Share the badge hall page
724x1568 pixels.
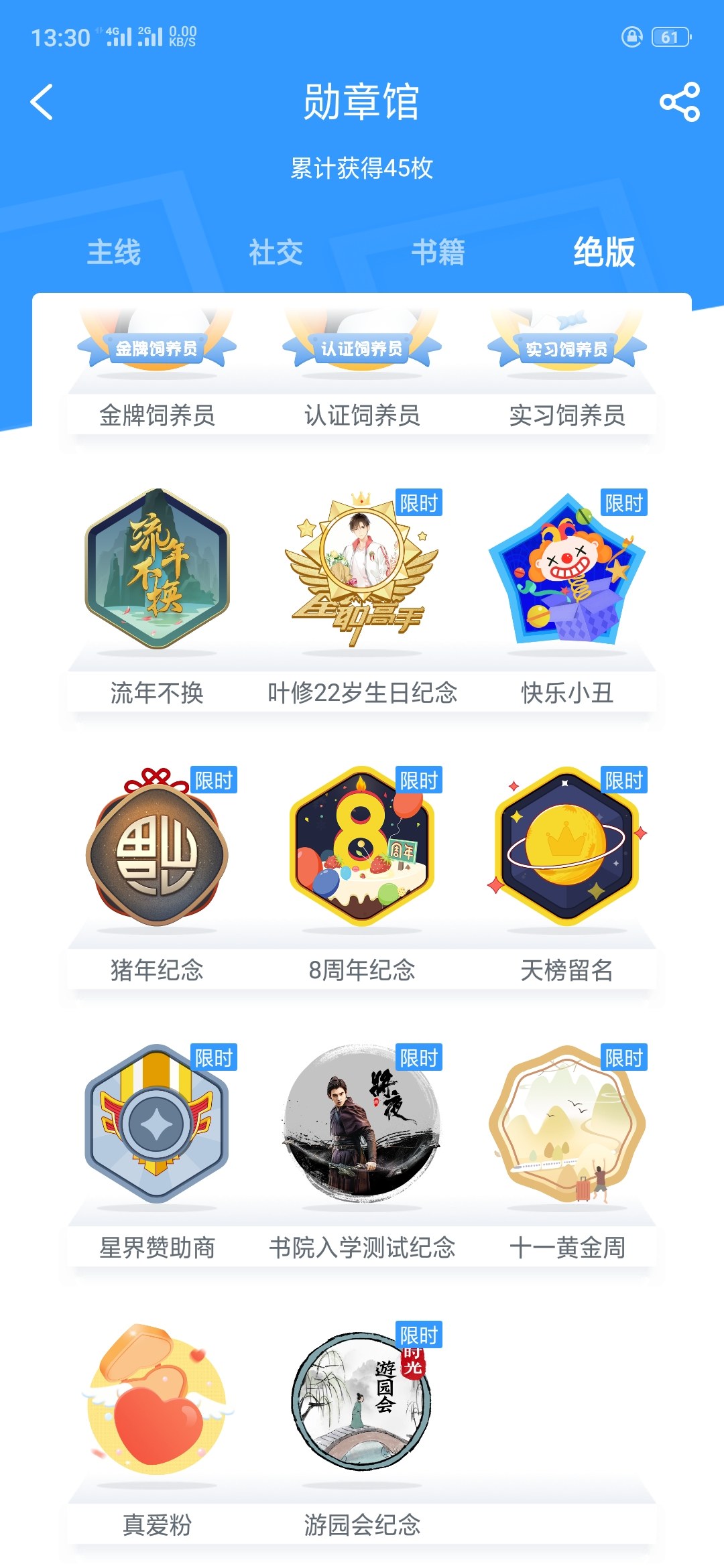tap(679, 103)
